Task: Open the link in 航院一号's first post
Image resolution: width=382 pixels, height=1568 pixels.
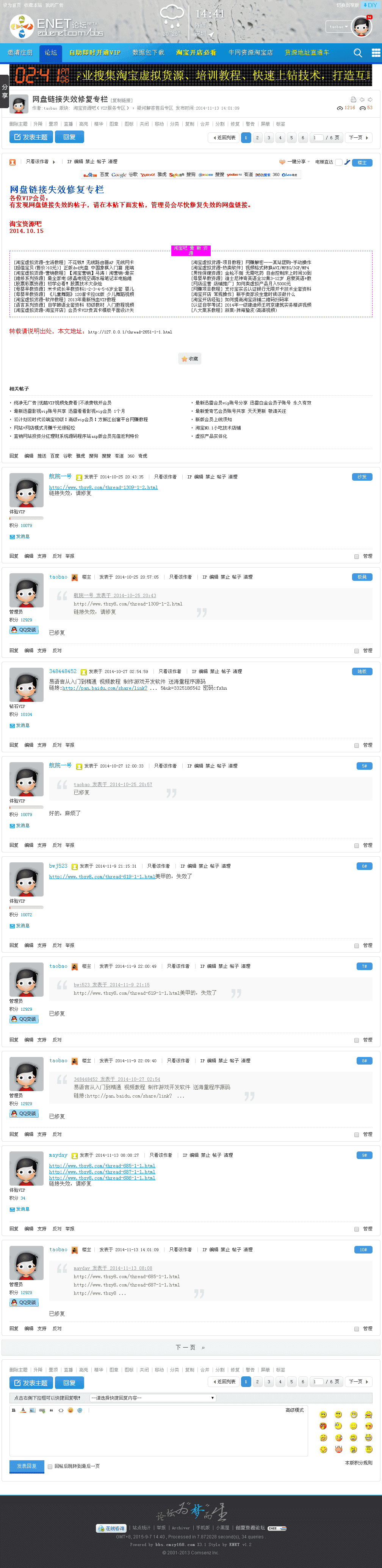Action: (x=103, y=487)
